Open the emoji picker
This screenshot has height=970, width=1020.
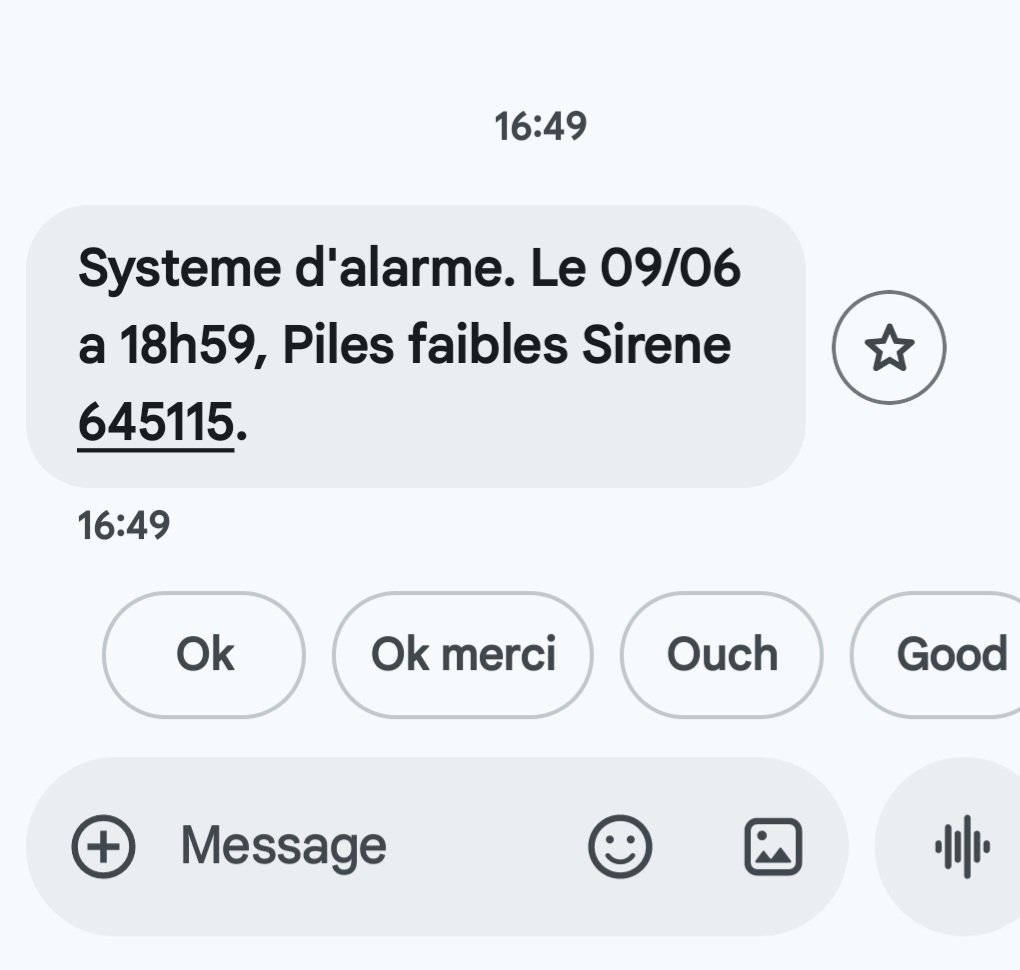tap(620, 846)
